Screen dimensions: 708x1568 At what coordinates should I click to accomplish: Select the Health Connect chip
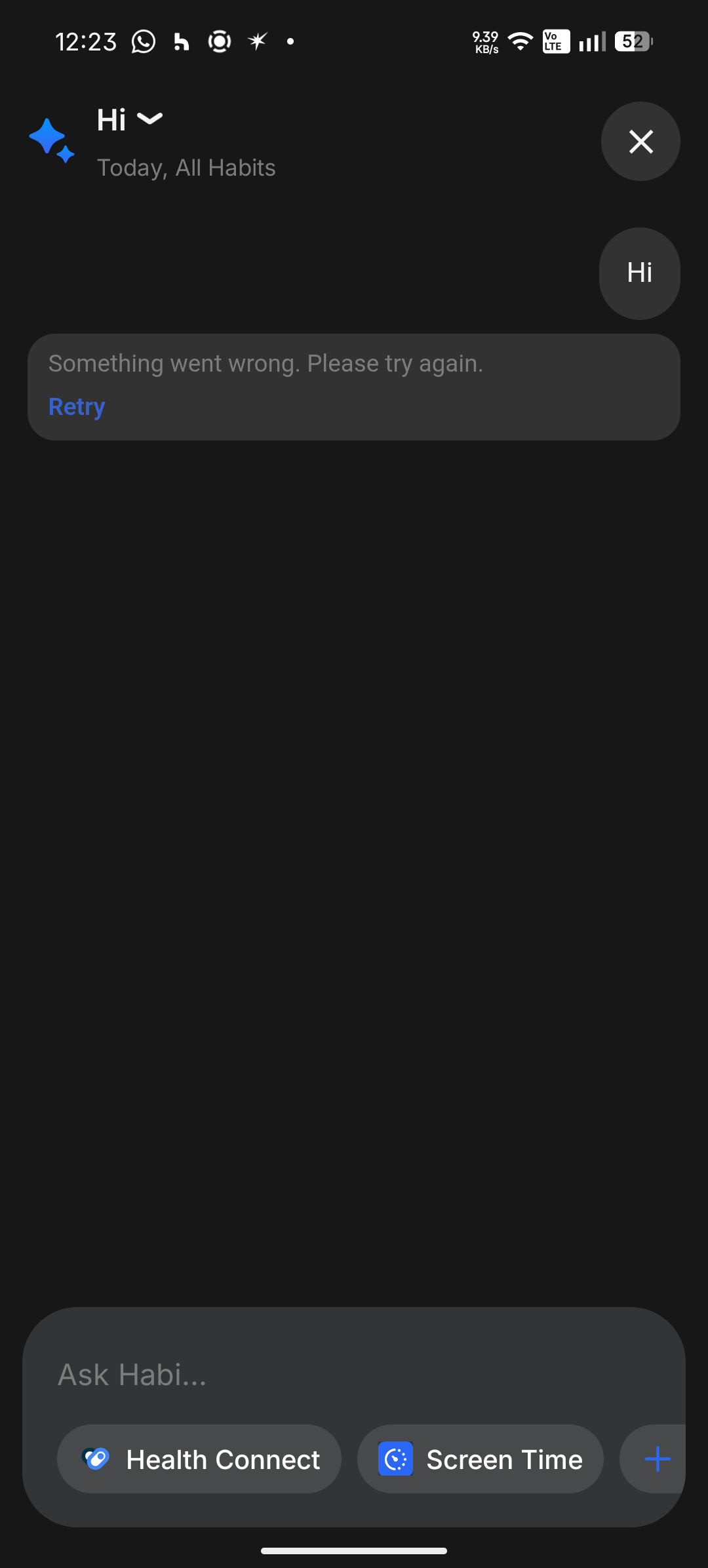pos(199,1459)
